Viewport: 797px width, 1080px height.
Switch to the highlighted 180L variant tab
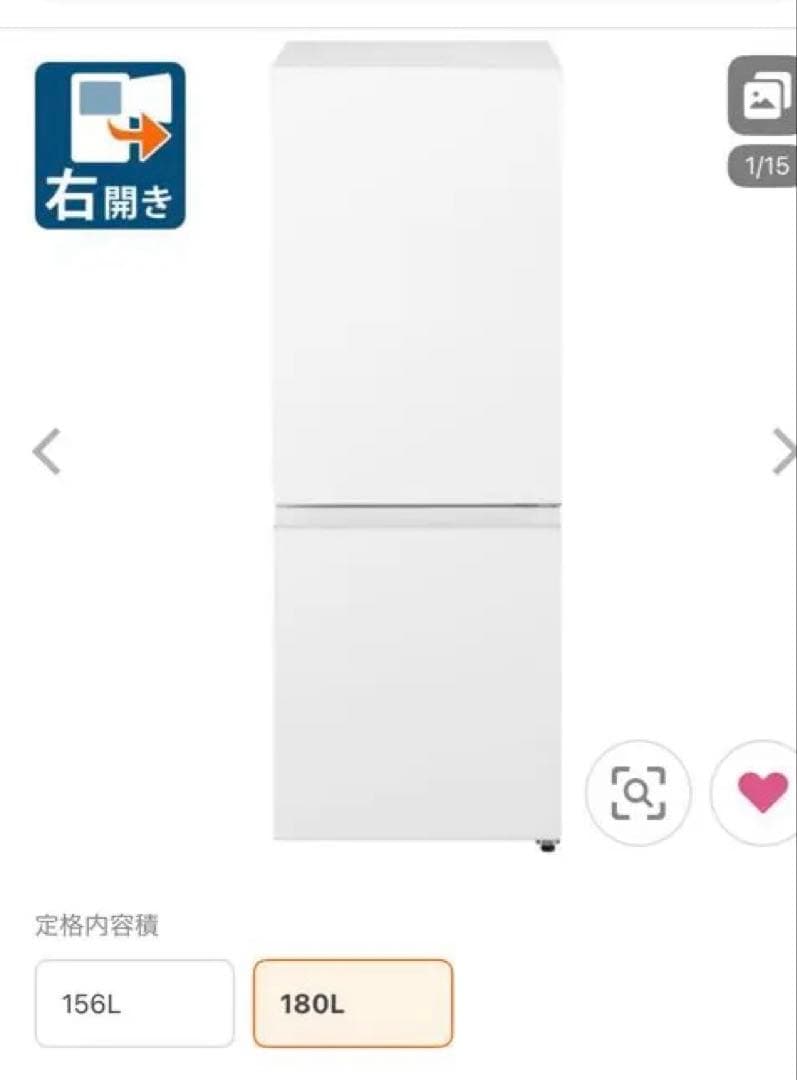pos(353,1003)
